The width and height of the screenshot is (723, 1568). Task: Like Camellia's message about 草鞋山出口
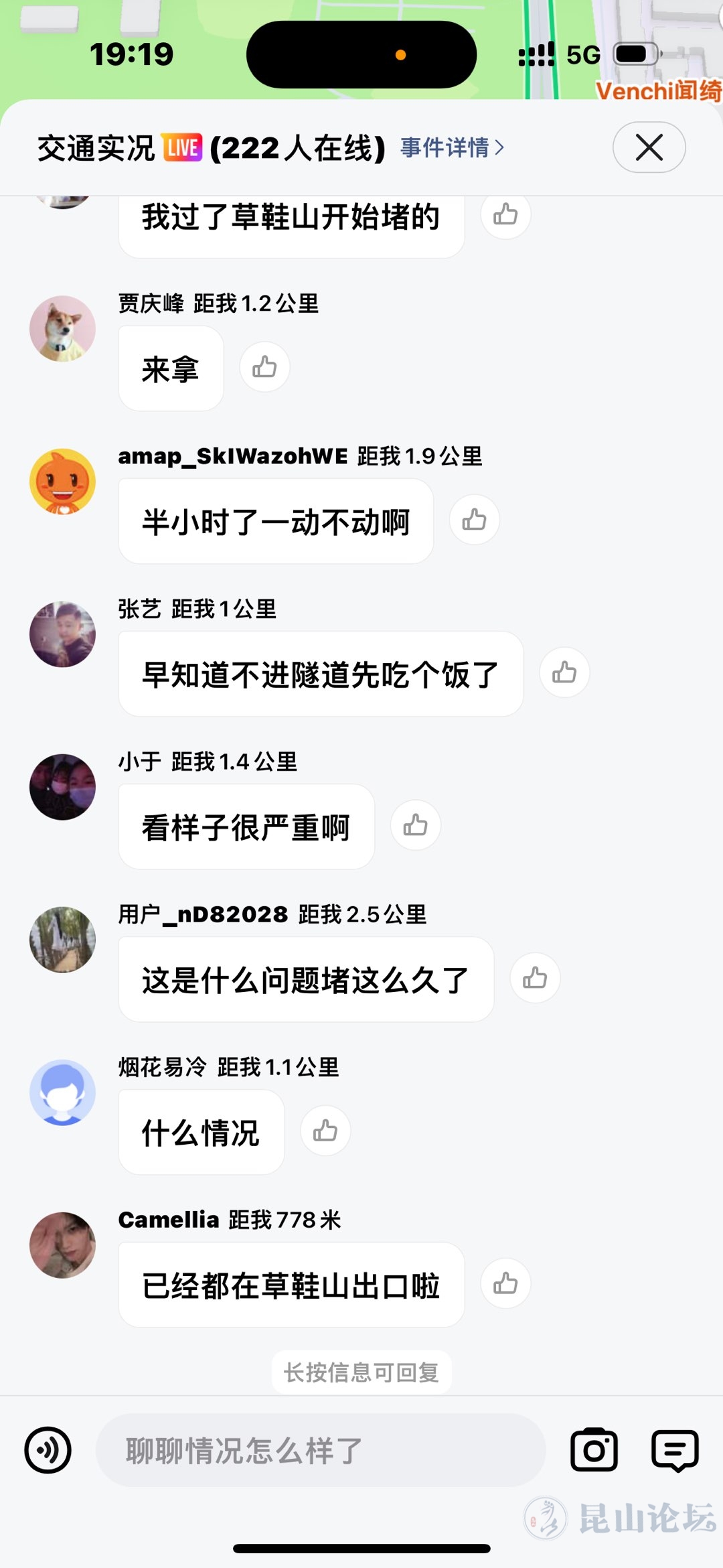click(505, 1283)
